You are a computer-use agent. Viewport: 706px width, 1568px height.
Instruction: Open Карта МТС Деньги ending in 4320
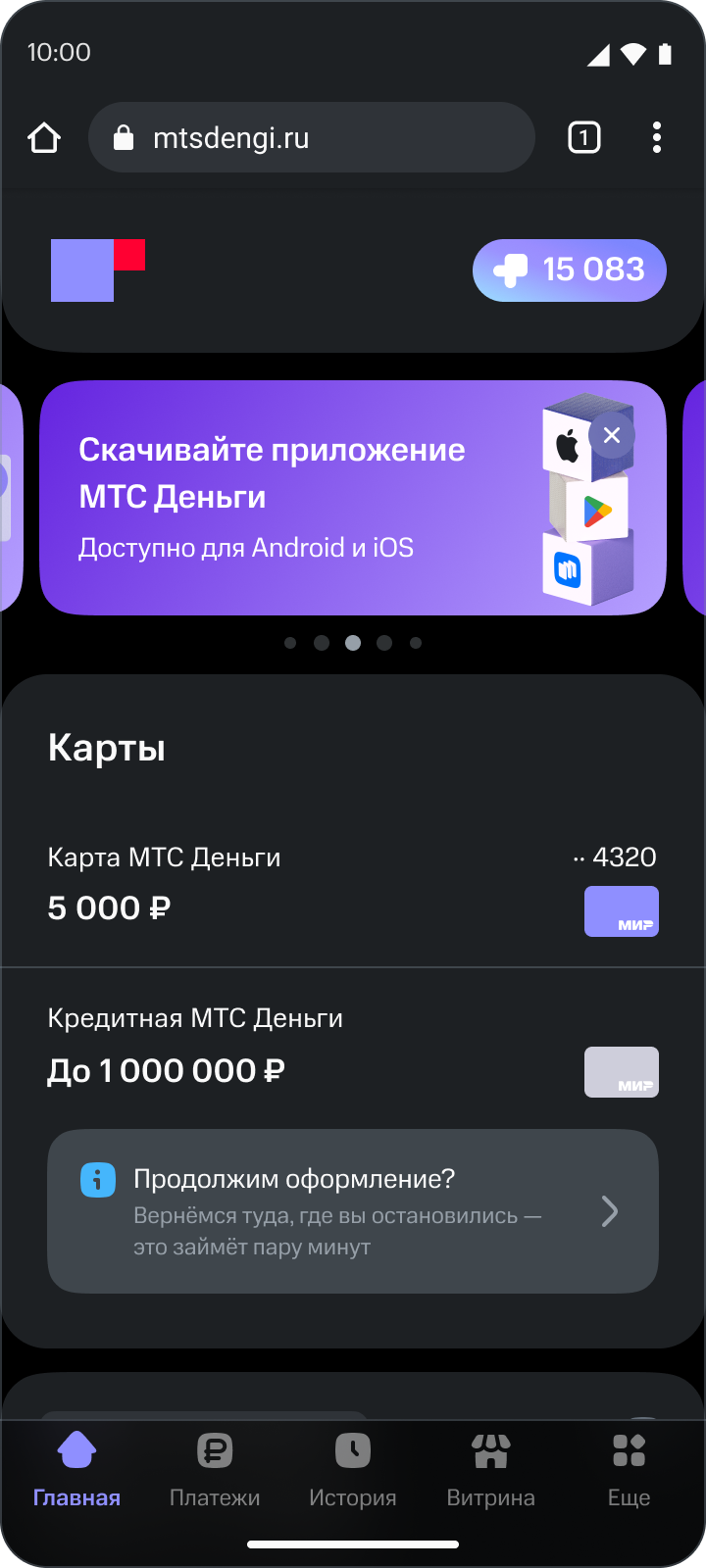pyautogui.click(x=353, y=885)
